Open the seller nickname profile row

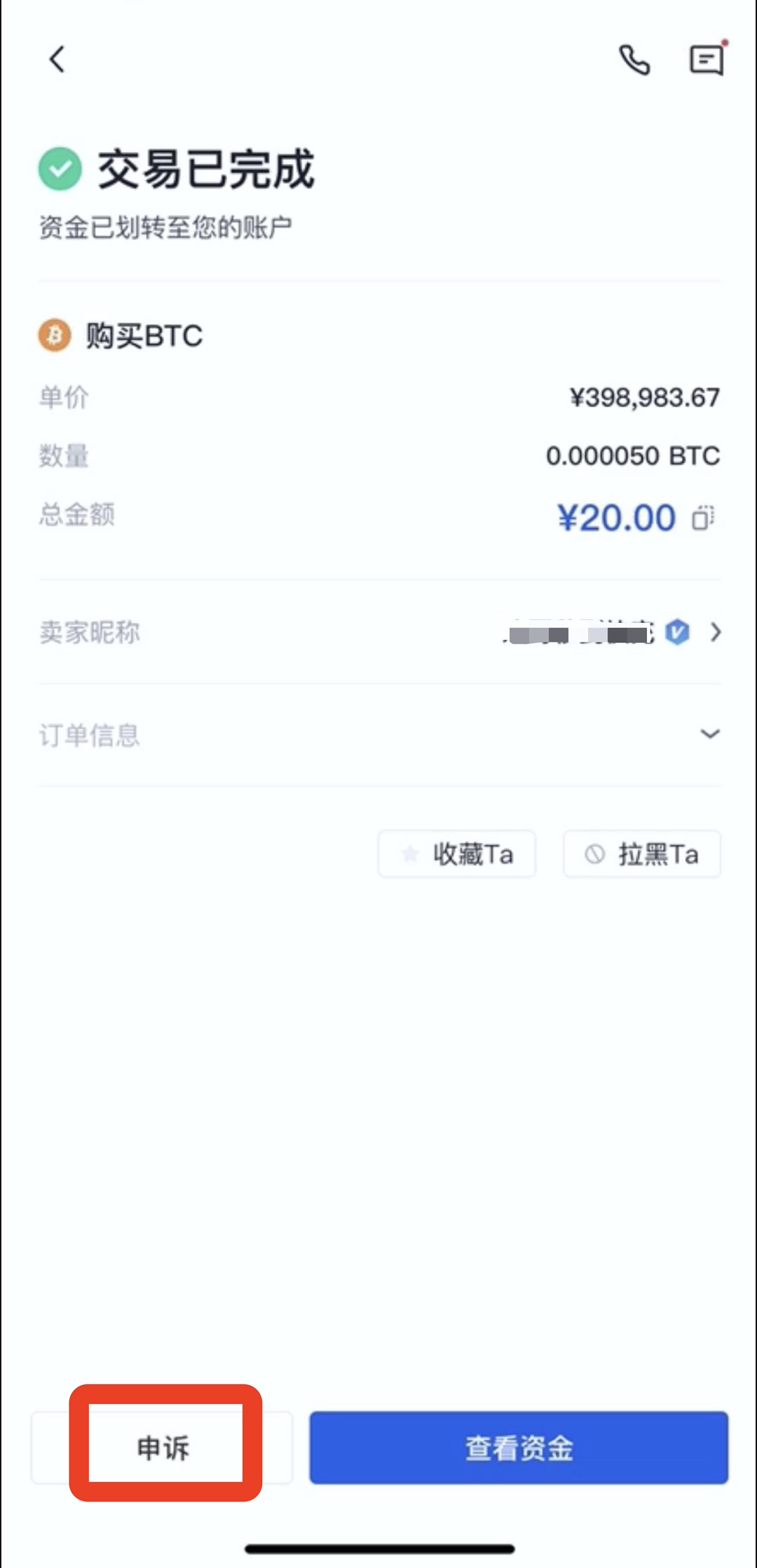715,632
